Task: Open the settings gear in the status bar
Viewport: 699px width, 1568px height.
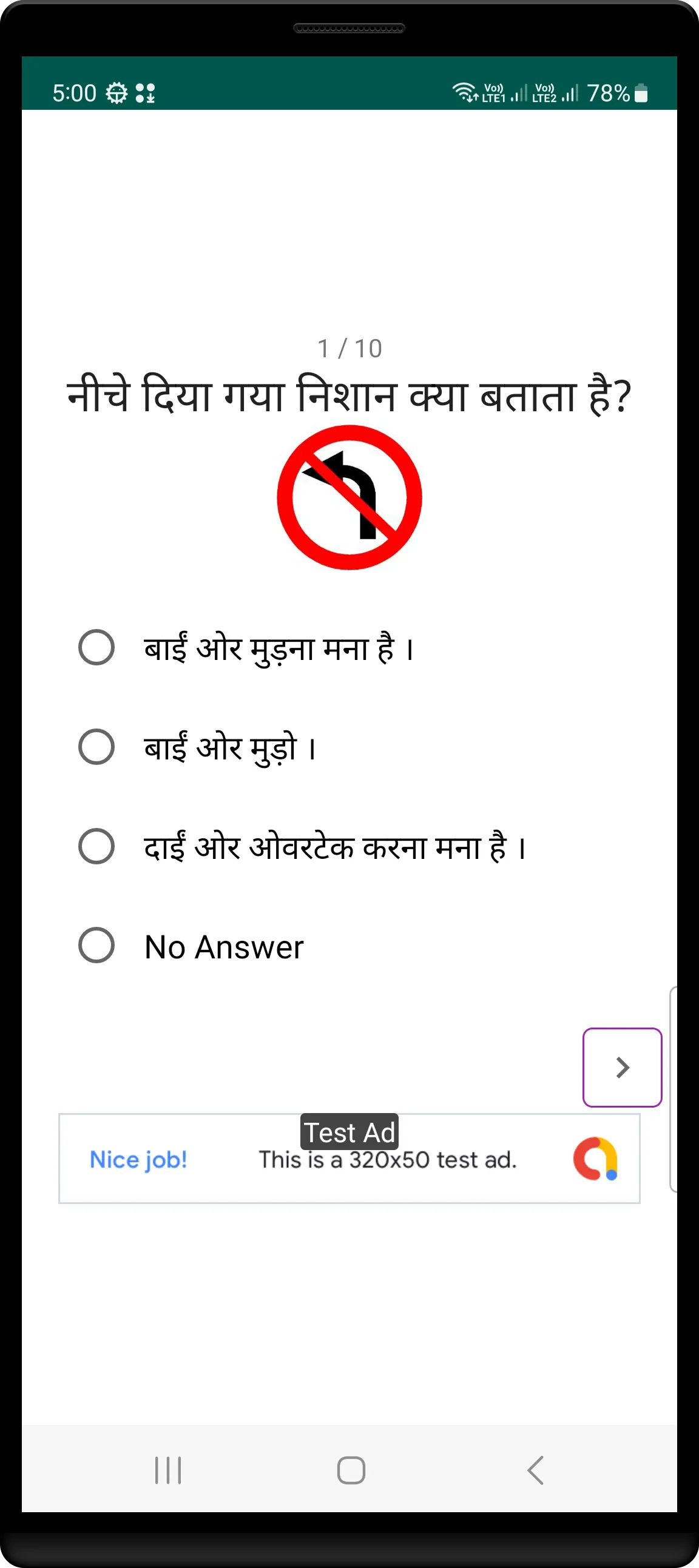Action: coord(116,93)
